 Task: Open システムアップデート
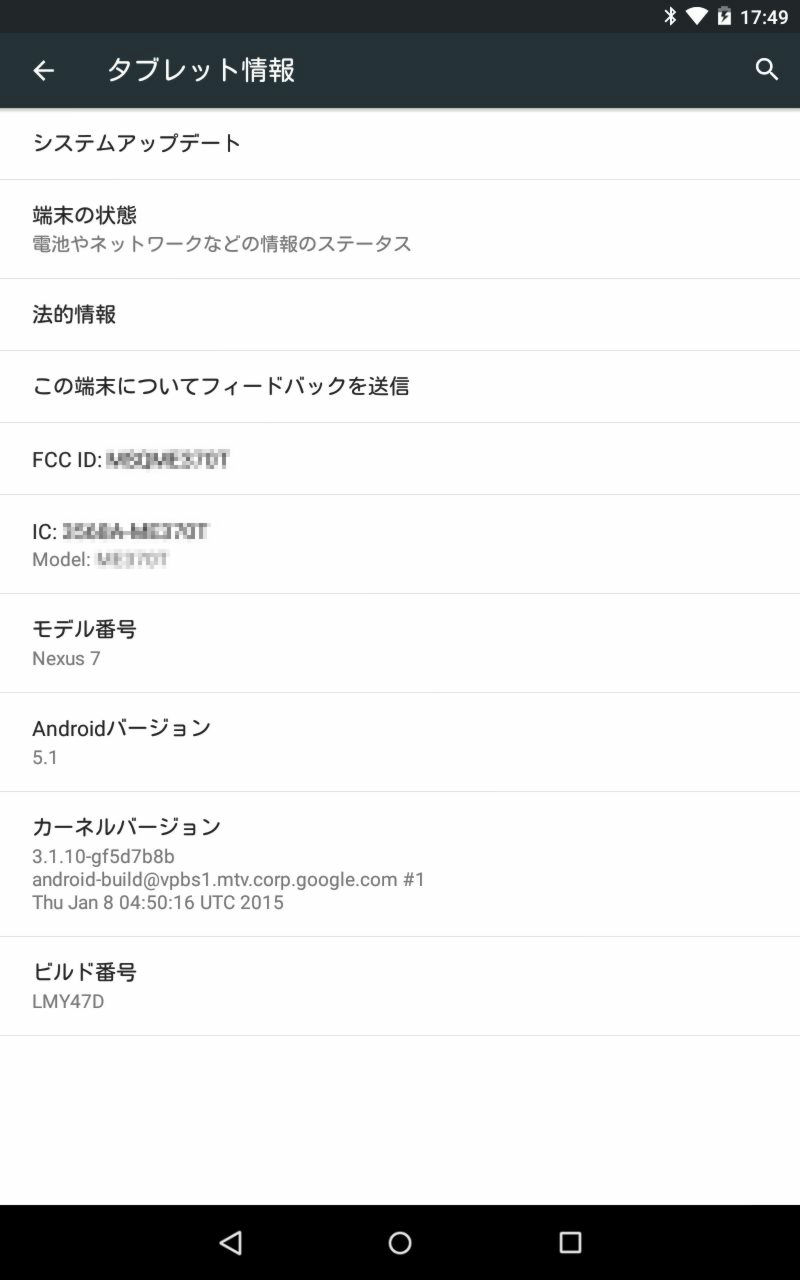click(x=400, y=143)
